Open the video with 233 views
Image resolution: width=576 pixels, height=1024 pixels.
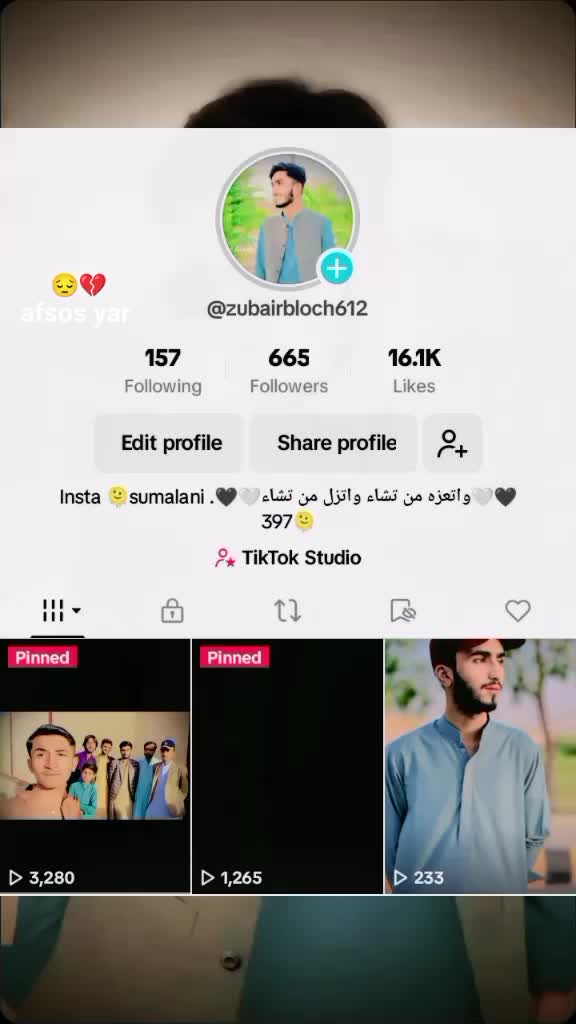pos(481,766)
